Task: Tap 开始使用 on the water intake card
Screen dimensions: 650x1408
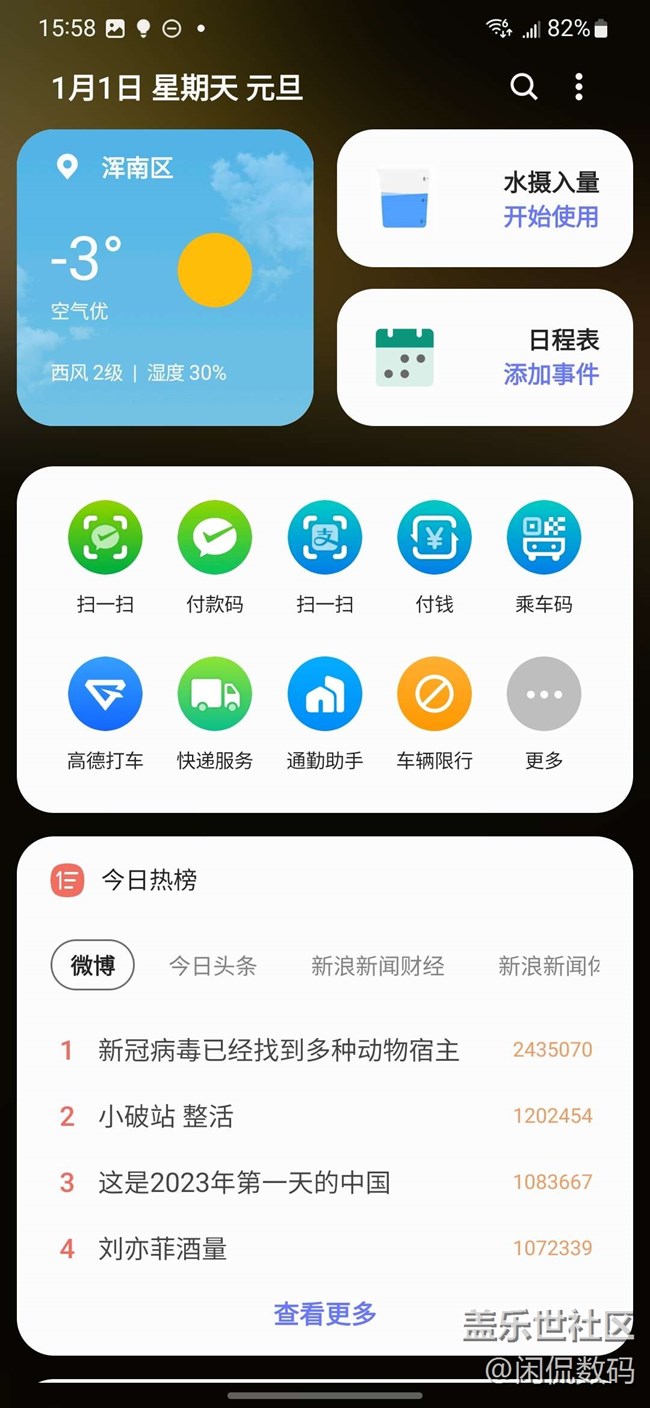Action: tap(551, 216)
